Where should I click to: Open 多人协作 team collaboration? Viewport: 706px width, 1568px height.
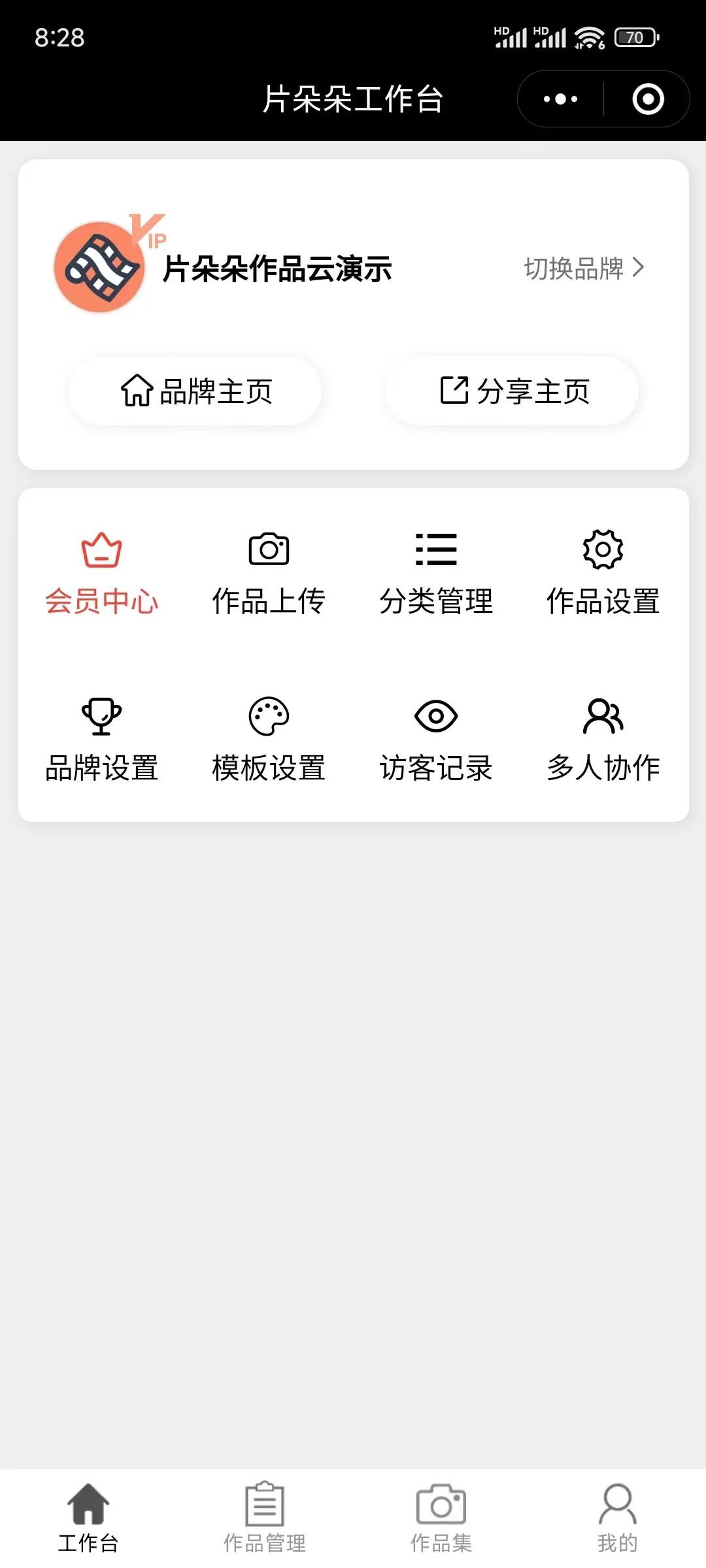point(603,741)
